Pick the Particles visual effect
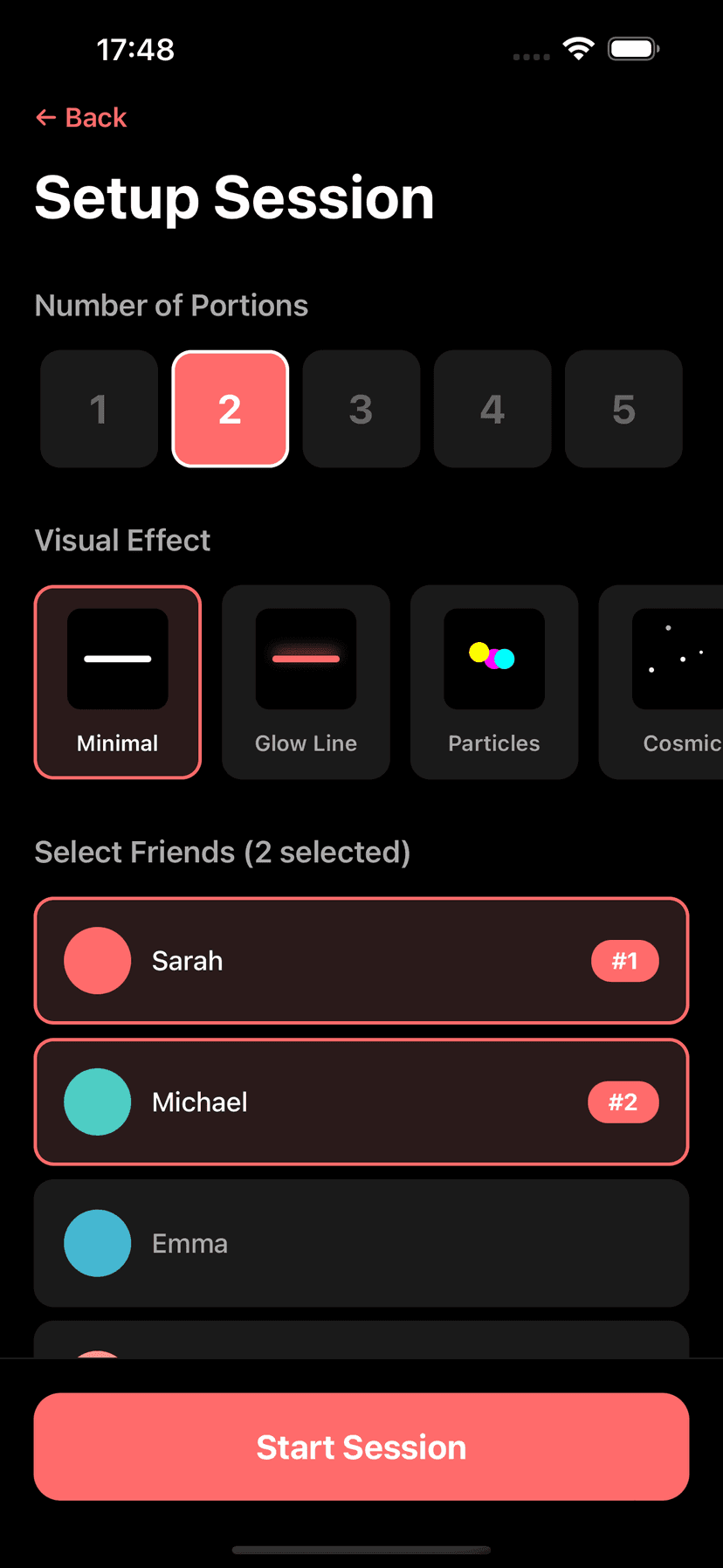The height and width of the screenshot is (1568, 723). (x=494, y=681)
